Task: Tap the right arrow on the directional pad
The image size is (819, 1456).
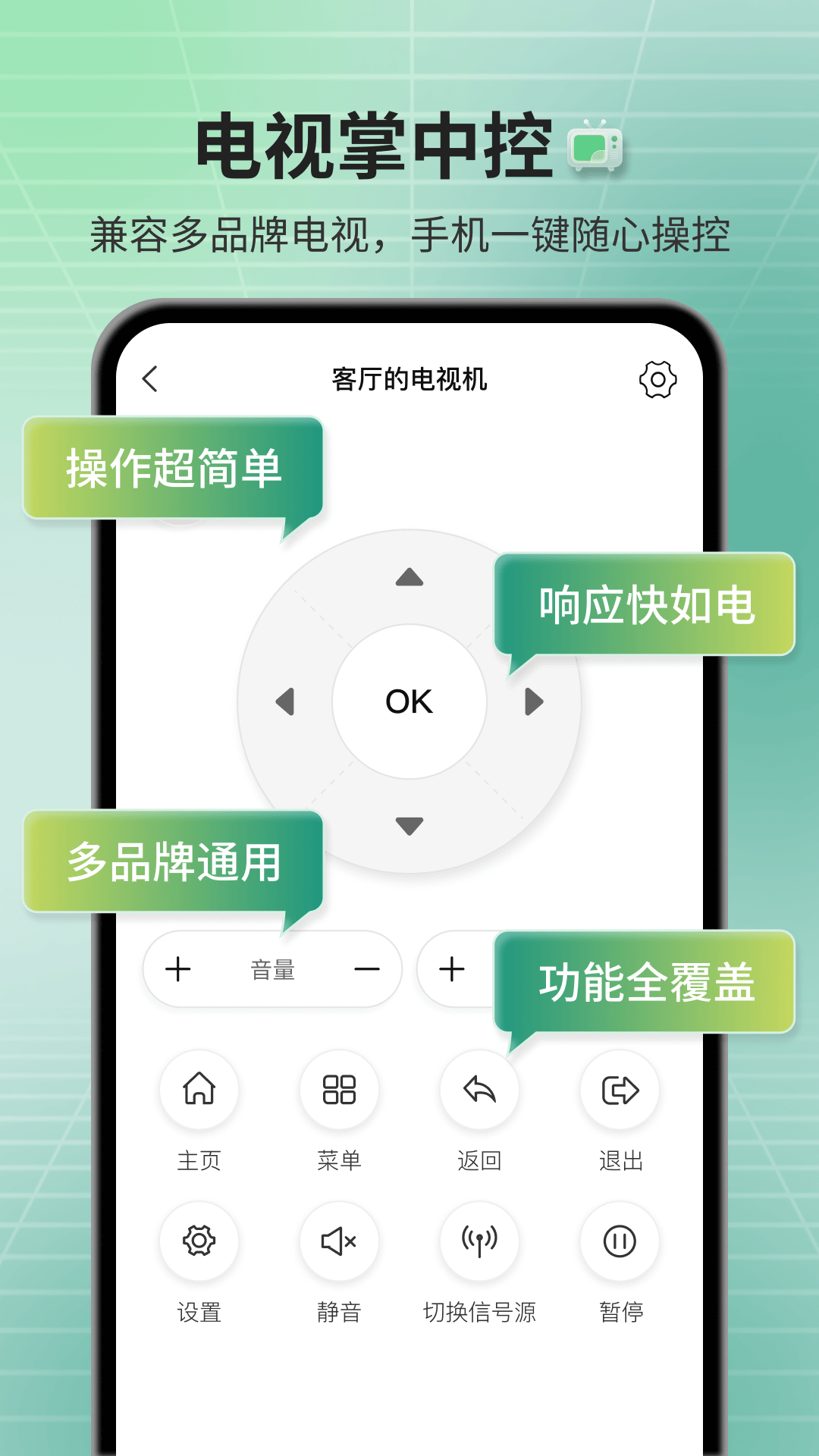Action: pyautogui.click(x=534, y=702)
